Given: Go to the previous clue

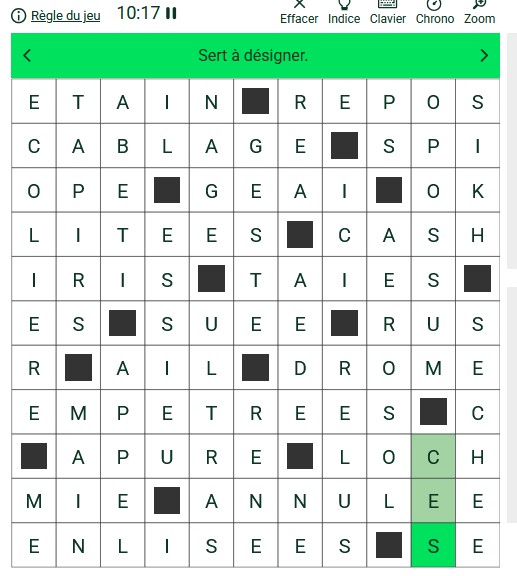Looking at the screenshot, I should (27, 55).
